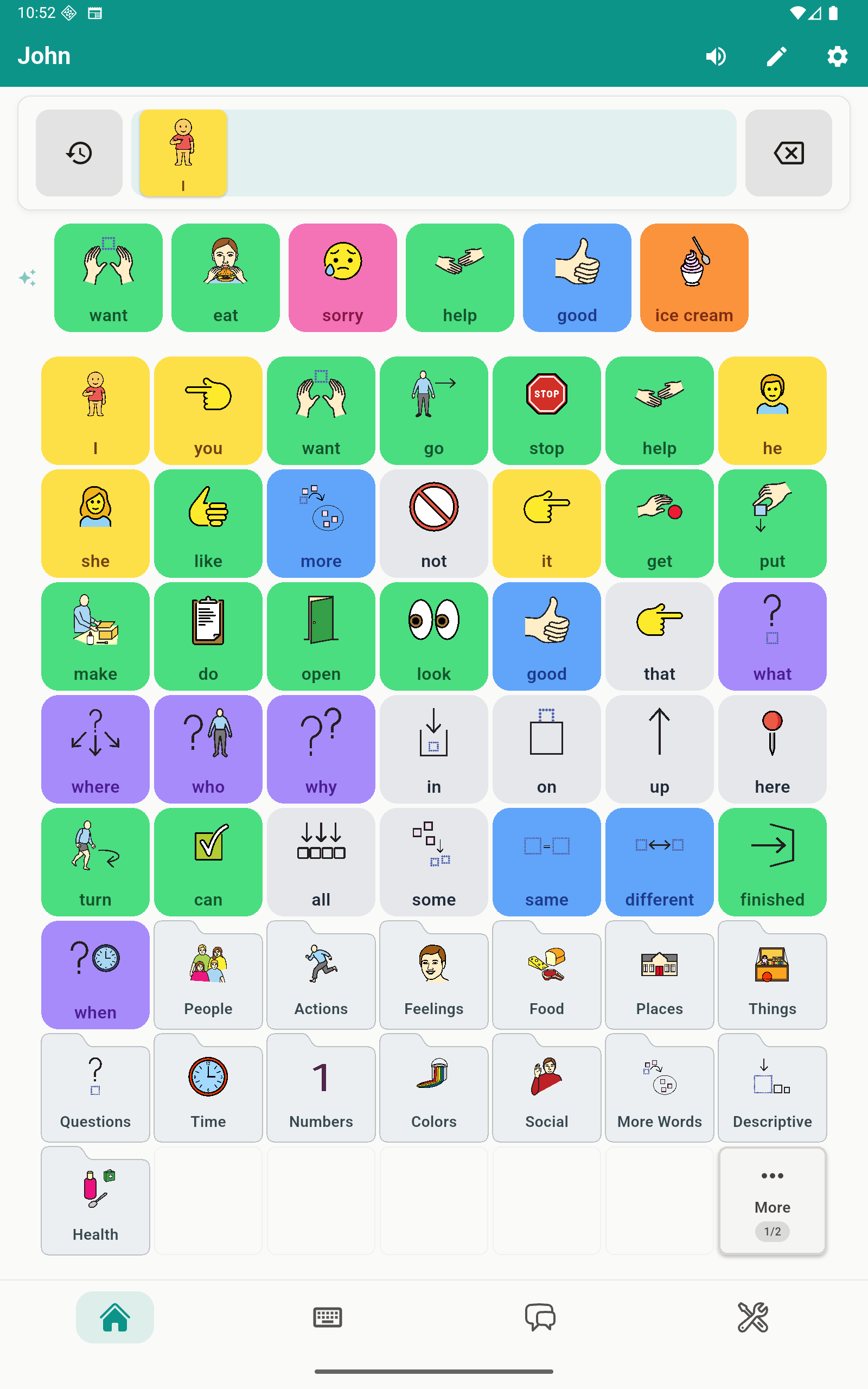Add the 'where' question word
Screen dimensions: 868x1389
point(95,749)
